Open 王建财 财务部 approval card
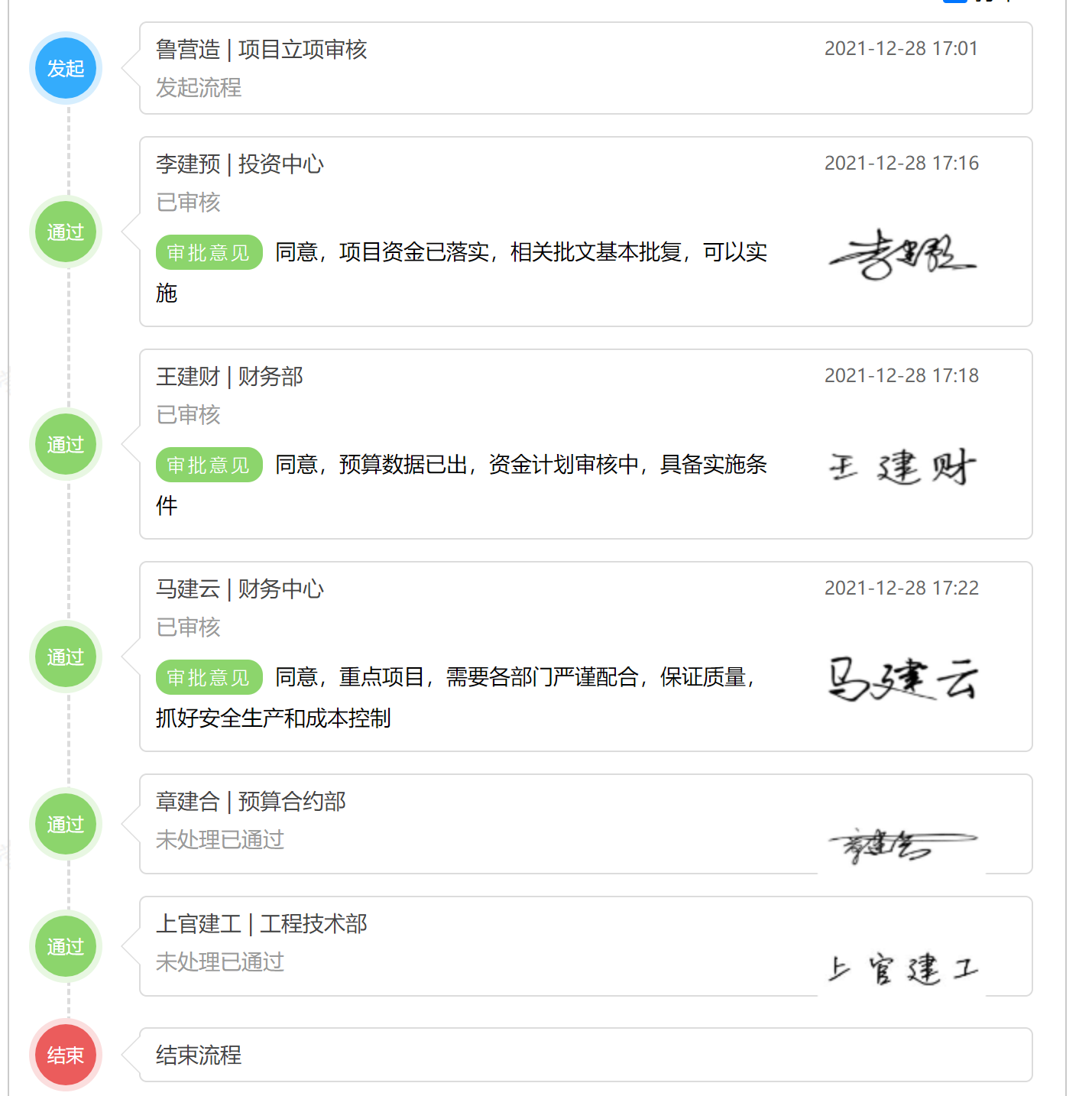The image size is (1092, 1096). [x=585, y=444]
